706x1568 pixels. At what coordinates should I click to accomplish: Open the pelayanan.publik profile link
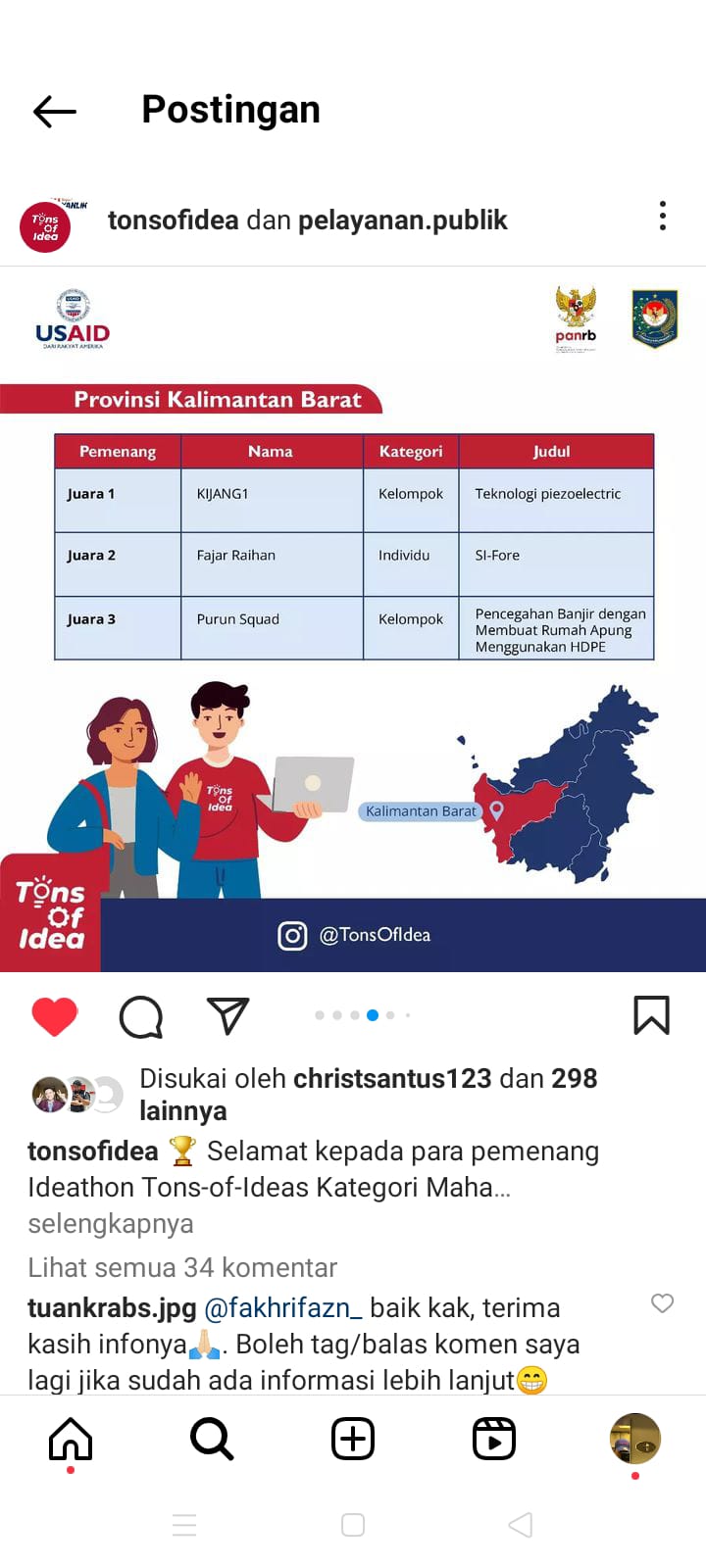[x=402, y=220]
